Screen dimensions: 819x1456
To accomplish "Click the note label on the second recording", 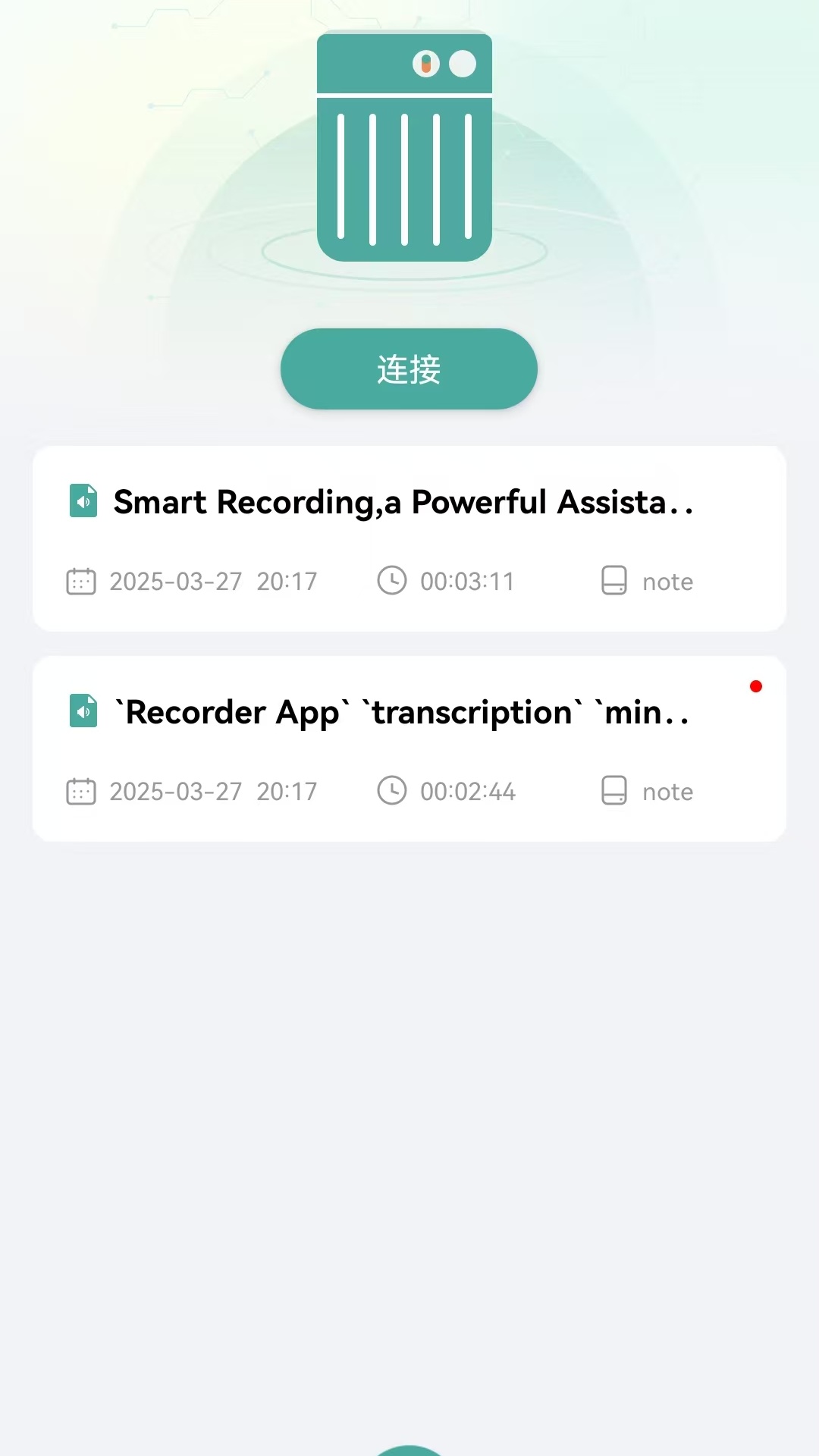I will point(667,791).
